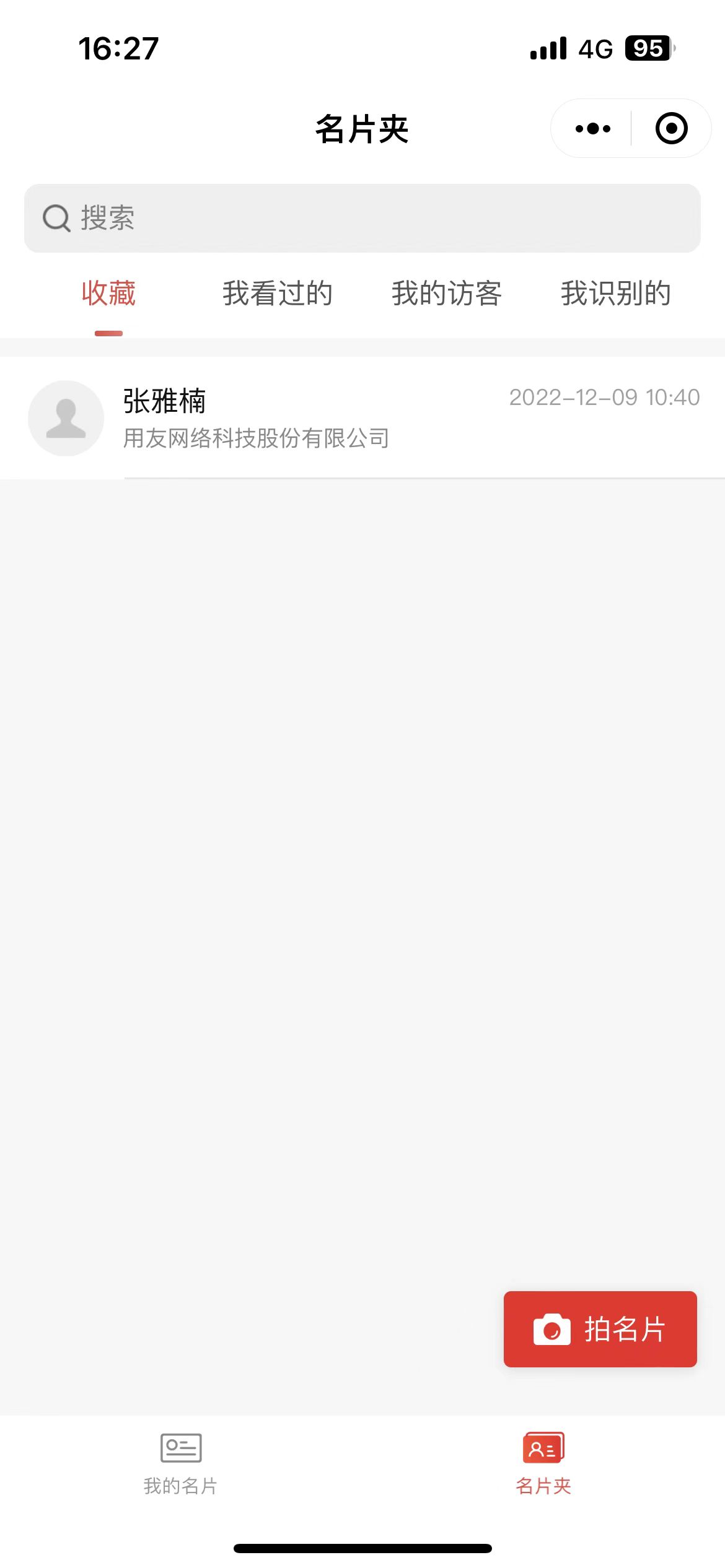This screenshot has width=725, height=1568.
Task: Select the 收藏 tab
Action: [108, 294]
